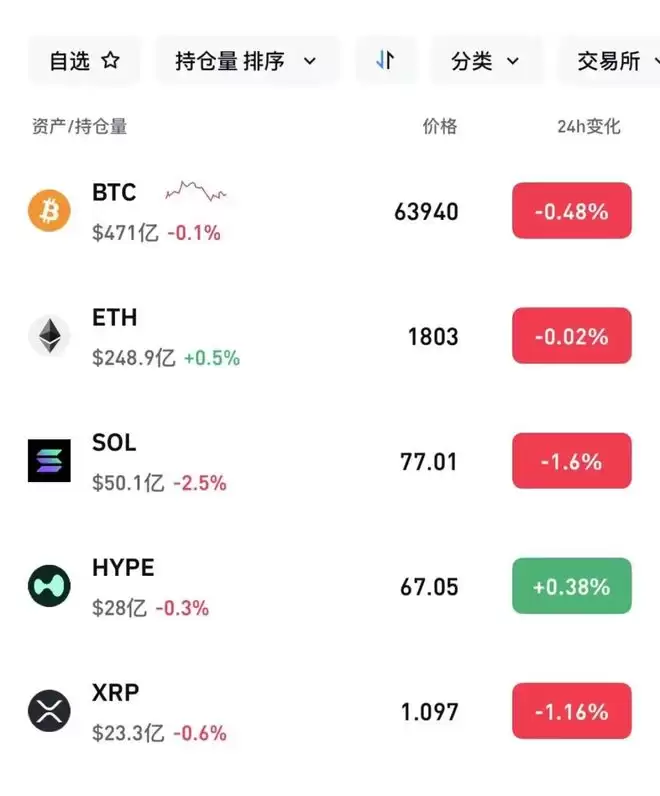Open the BTC row
The image size is (660, 796).
[330, 211]
